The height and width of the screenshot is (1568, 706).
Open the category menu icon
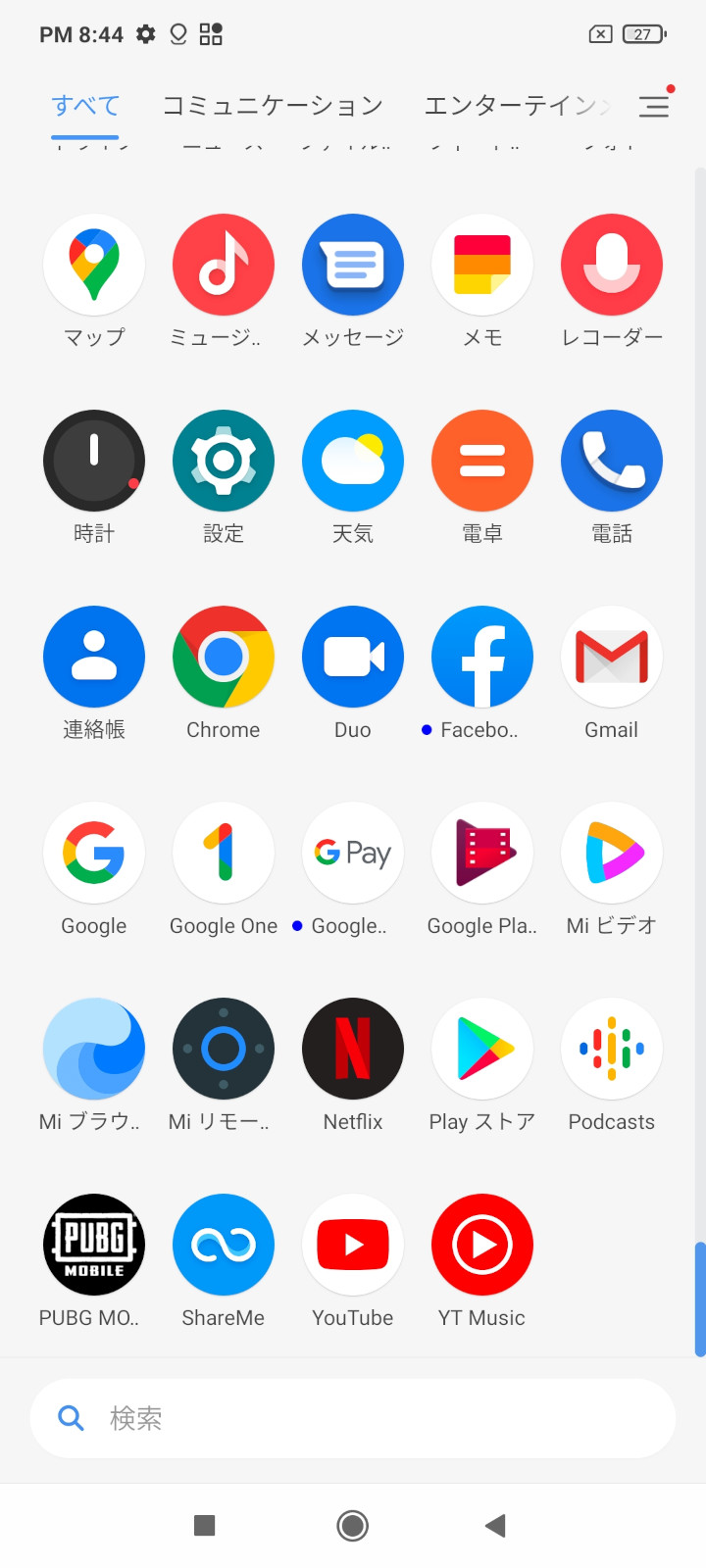coord(654,106)
